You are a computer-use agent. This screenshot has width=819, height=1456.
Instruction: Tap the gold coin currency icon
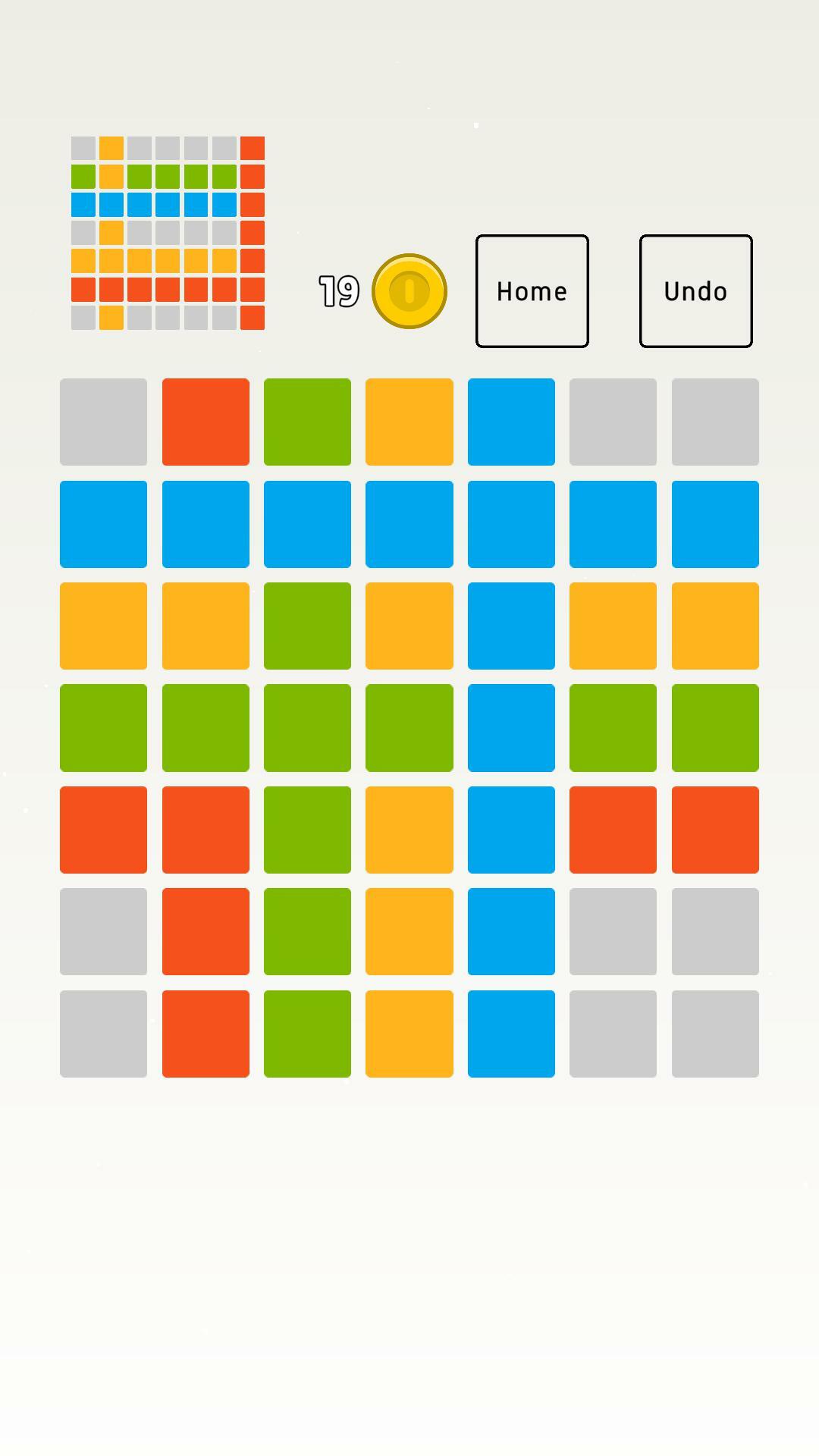[x=409, y=292]
